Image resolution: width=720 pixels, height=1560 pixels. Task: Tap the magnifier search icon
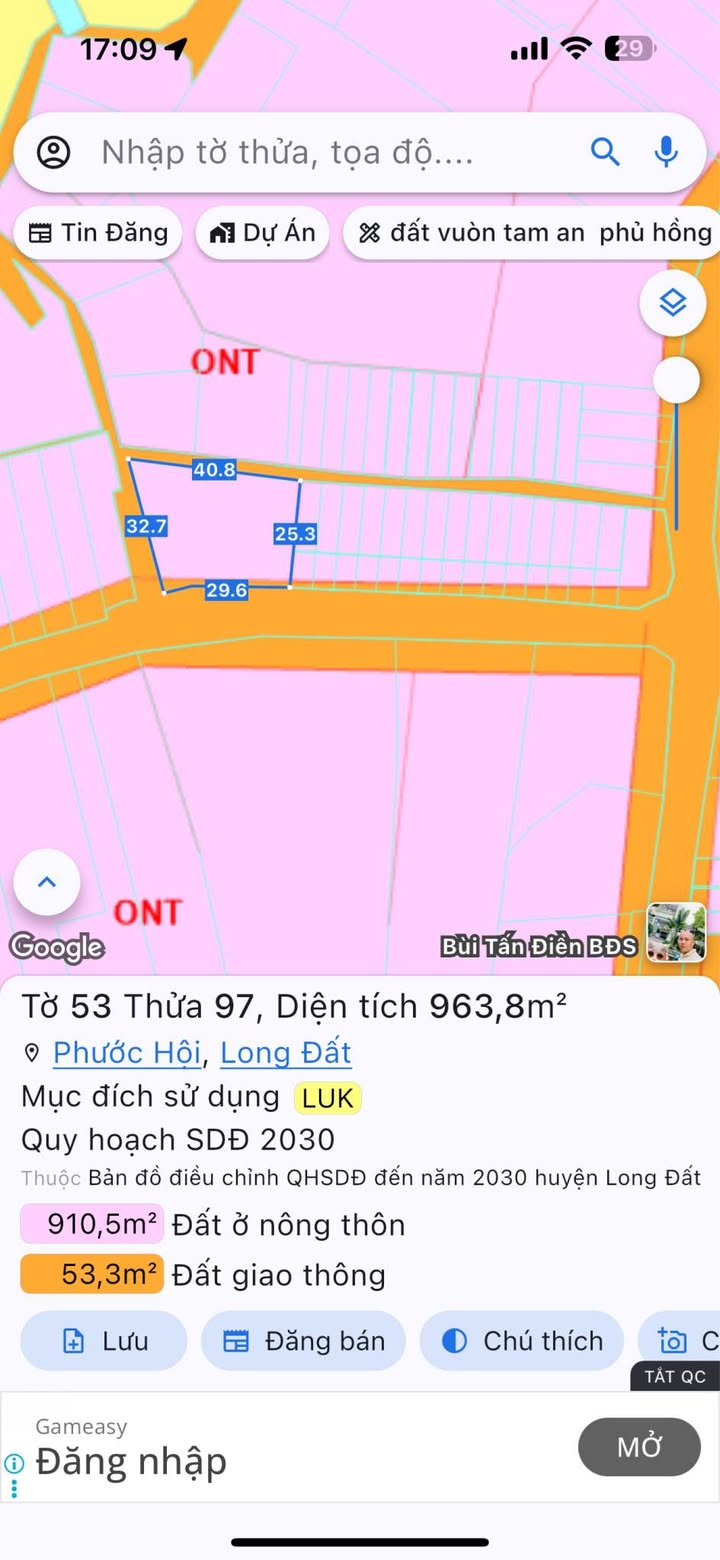(x=605, y=152)
